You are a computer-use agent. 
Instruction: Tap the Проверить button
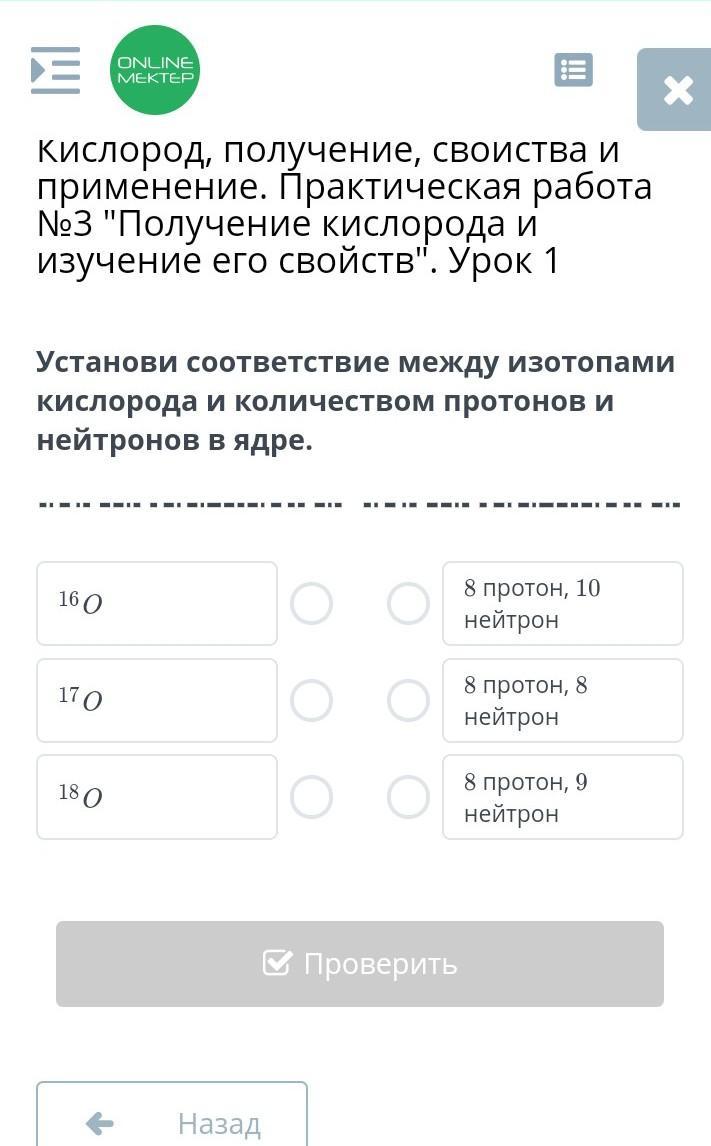point(360,963)
